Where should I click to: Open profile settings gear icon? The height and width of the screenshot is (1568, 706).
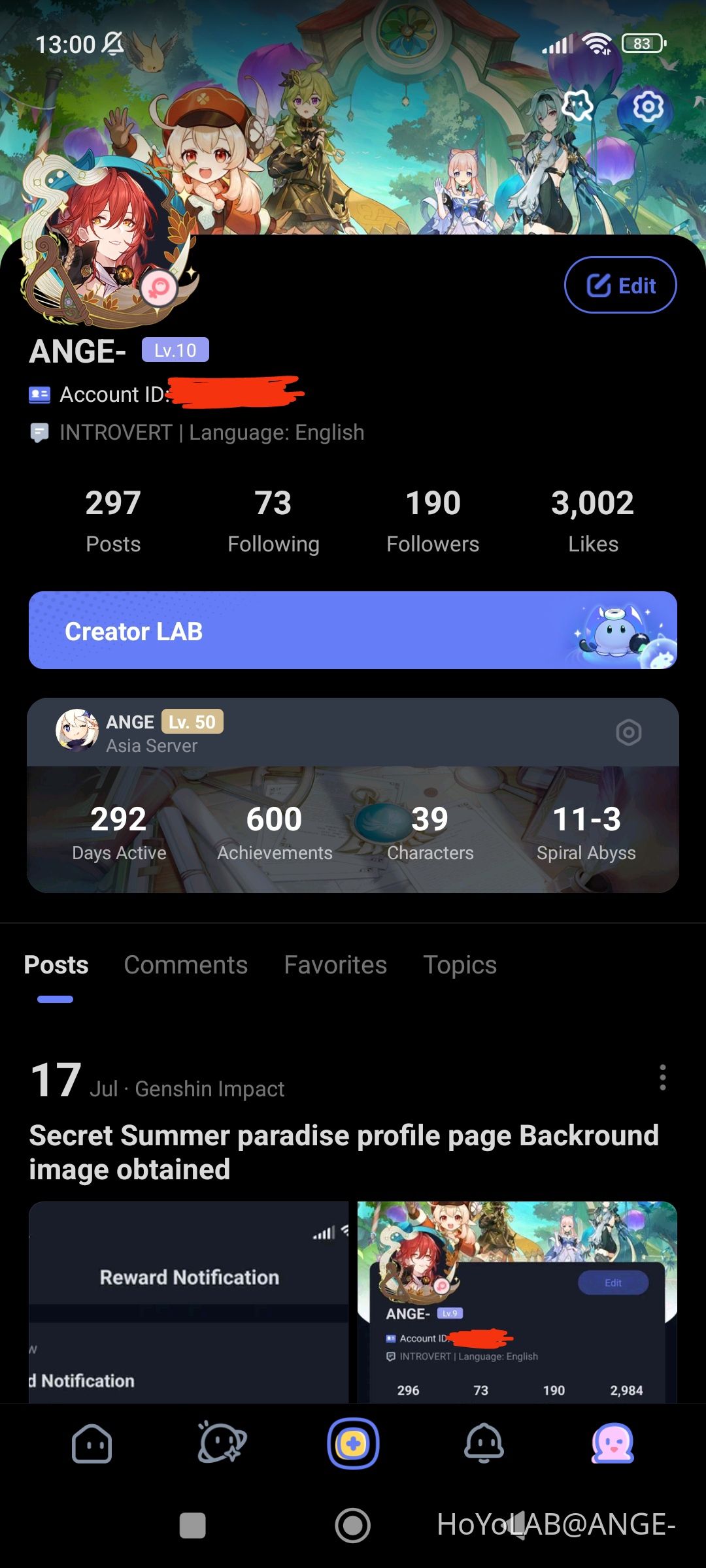click(x=648, y=106)
